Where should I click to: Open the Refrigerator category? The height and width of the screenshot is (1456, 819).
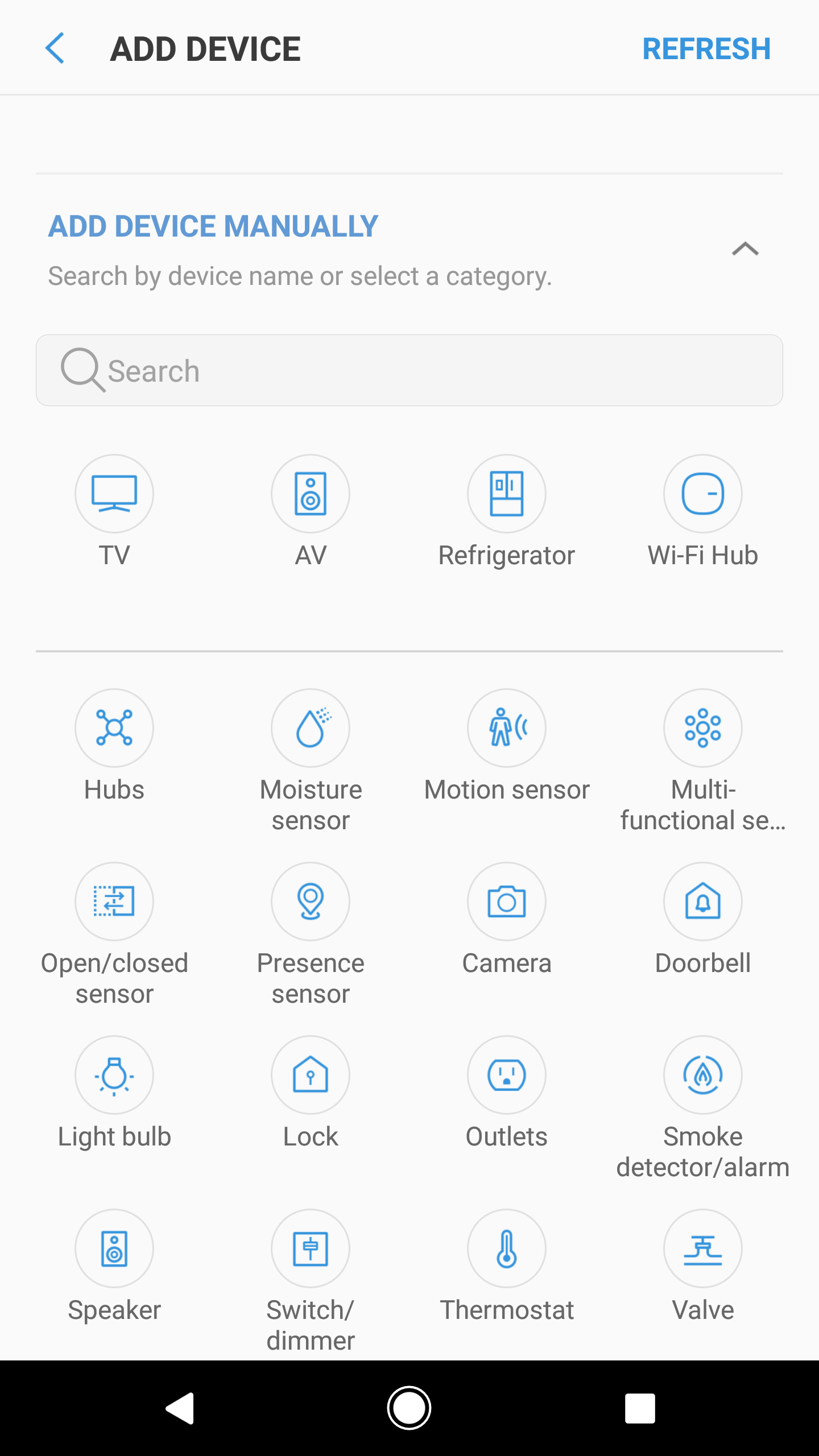click(x=507, y=512)
